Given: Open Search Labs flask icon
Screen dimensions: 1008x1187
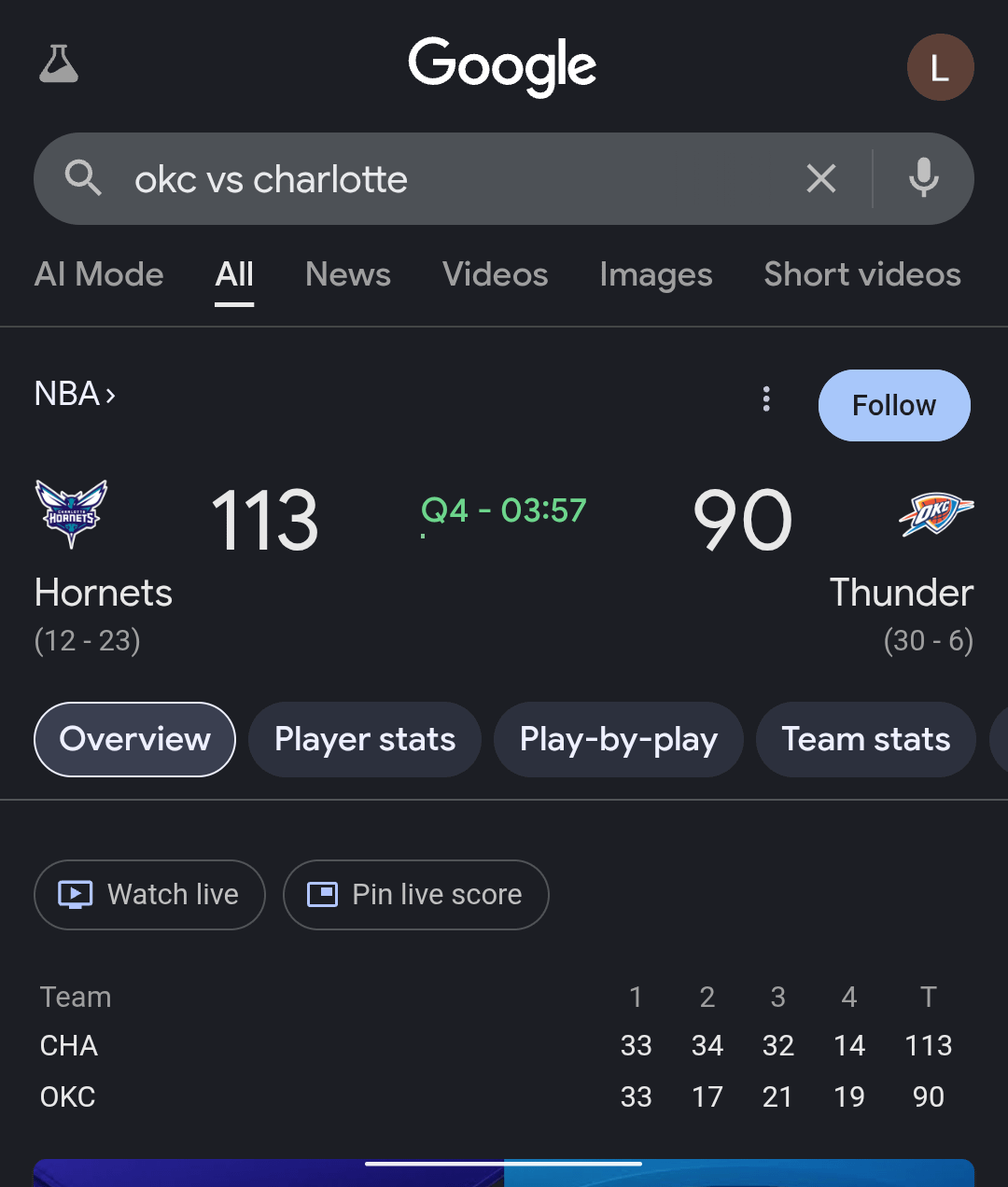Looking at the screenshot, I should [x=59, y=65].
